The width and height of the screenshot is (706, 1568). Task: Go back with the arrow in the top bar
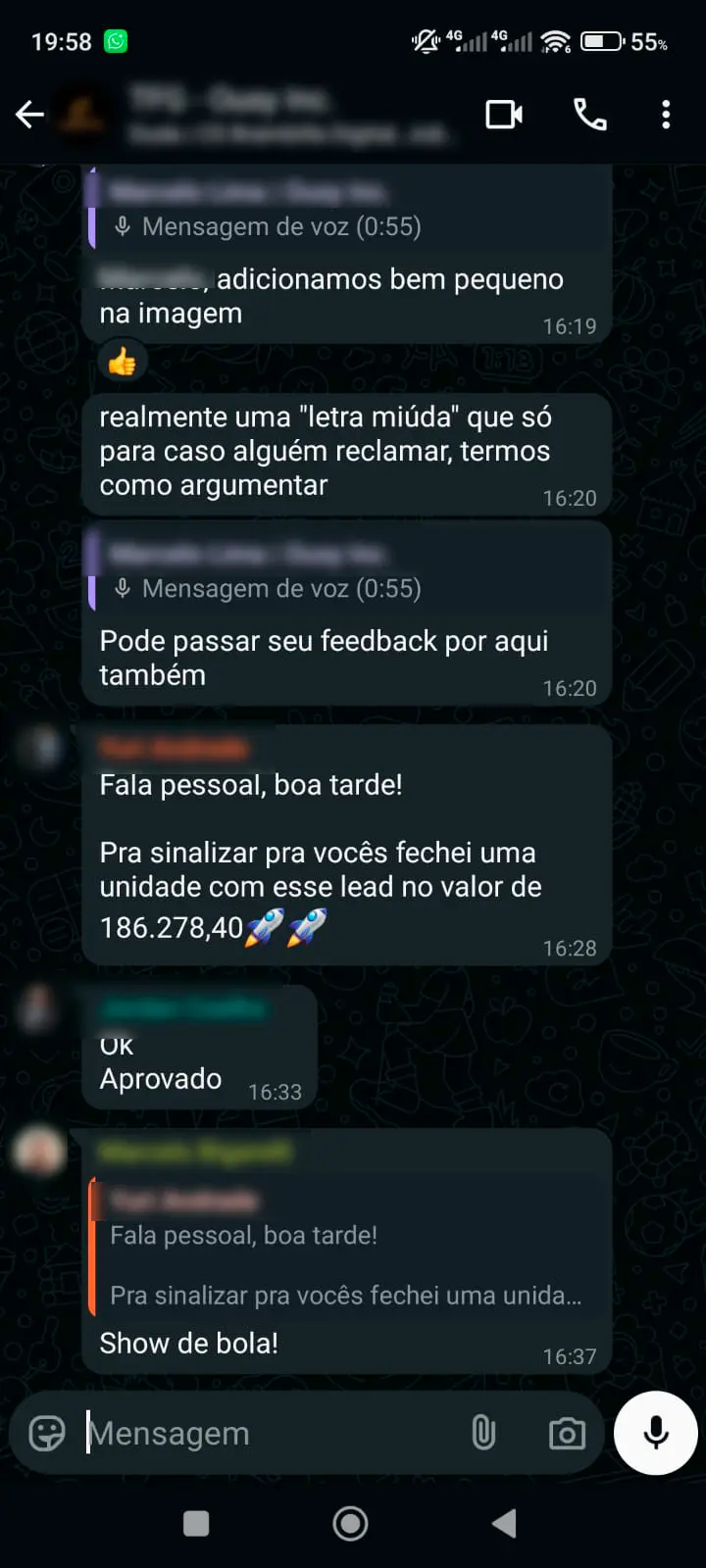[29, 115]
